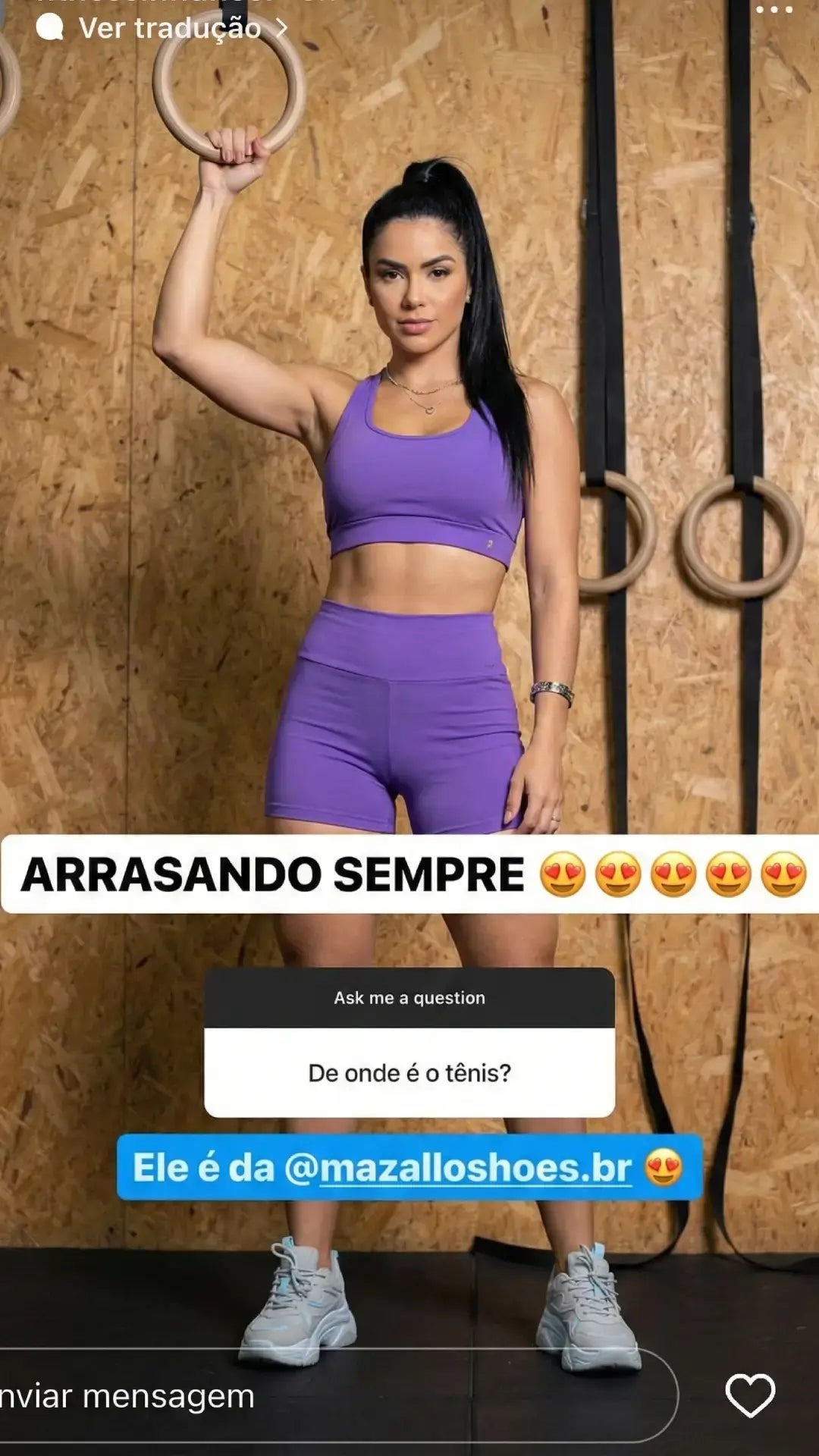Like this story with the heart
The height and width of the screenshot is (1456, 819).
tap(750, 1395)
